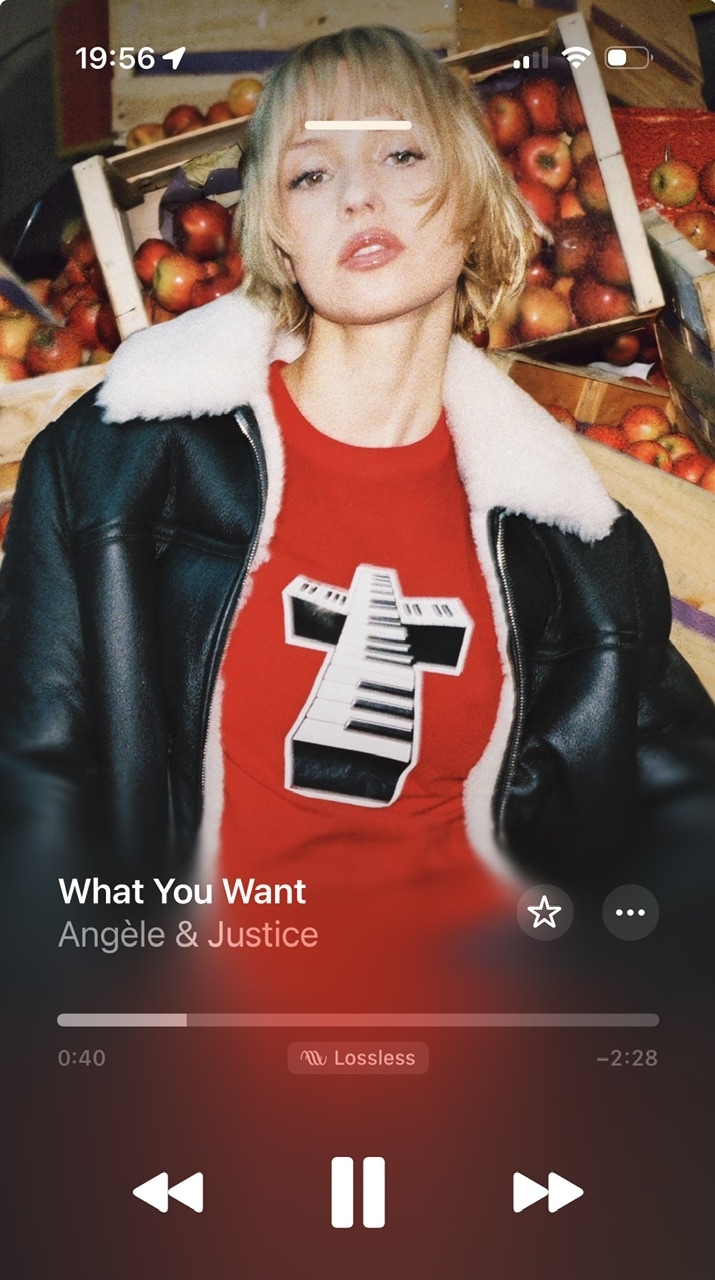The image size is (715, 1280).
Task: Pause the playing song
Action: 357,1192
